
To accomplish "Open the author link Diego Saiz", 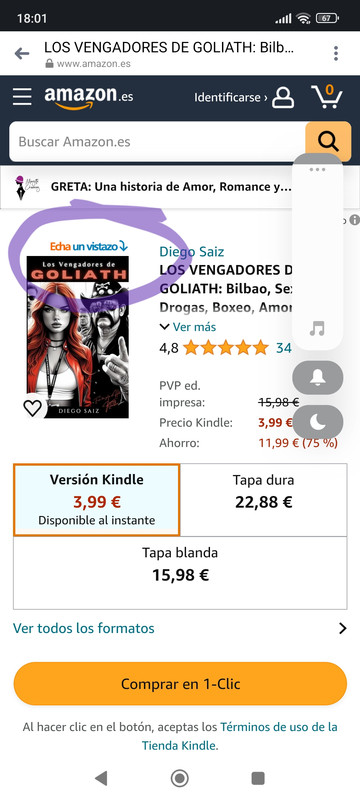I will coord(192,252).
